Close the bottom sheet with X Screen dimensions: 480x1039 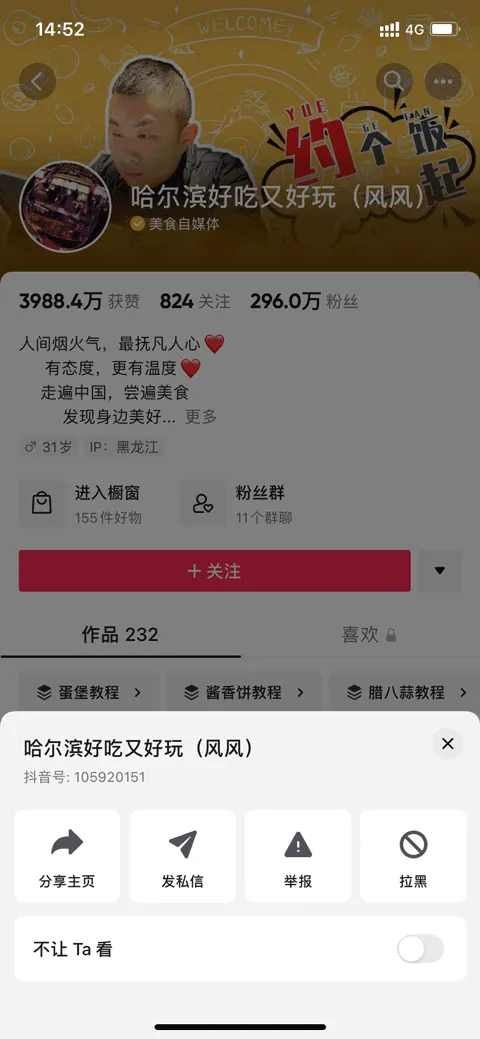(448, 744)
